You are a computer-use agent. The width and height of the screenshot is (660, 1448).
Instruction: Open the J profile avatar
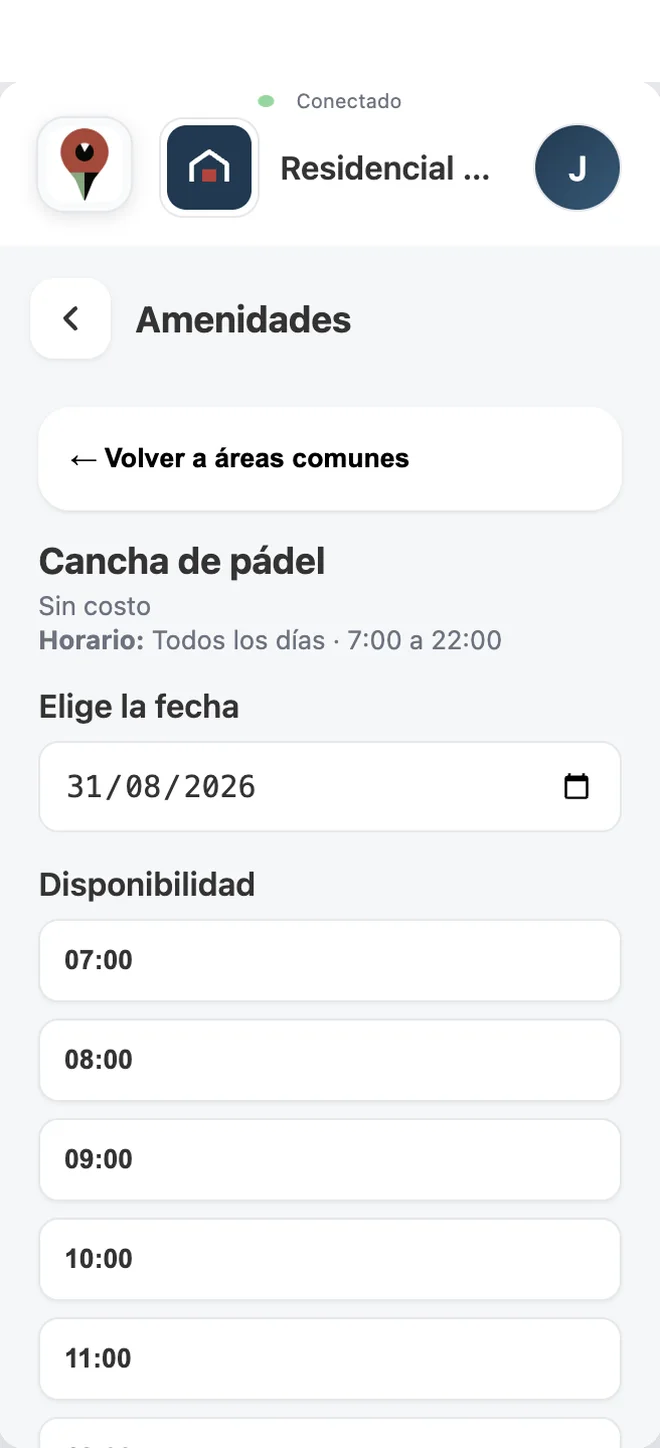click(x=577, y=168)
